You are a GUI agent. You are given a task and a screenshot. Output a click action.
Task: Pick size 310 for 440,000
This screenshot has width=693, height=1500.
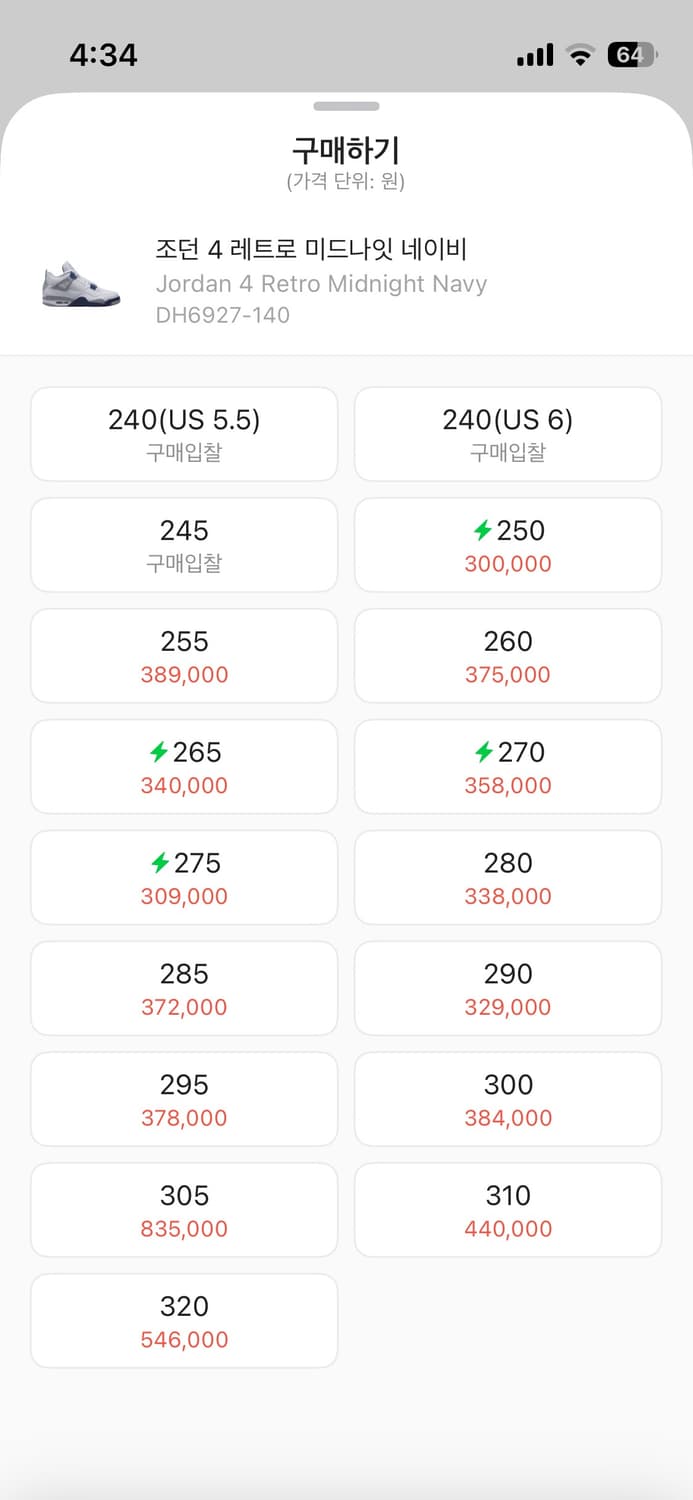point(508,1211)
